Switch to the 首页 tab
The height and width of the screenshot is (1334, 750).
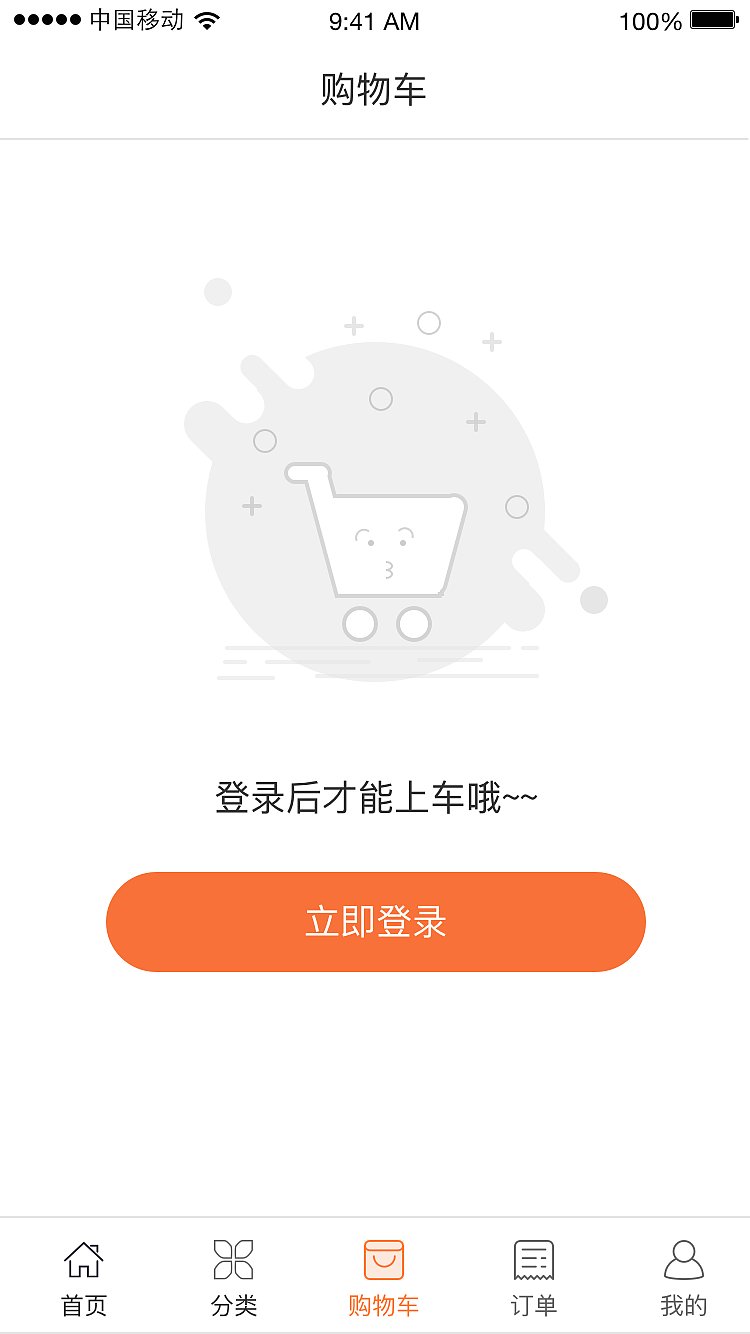point(83,1278)
